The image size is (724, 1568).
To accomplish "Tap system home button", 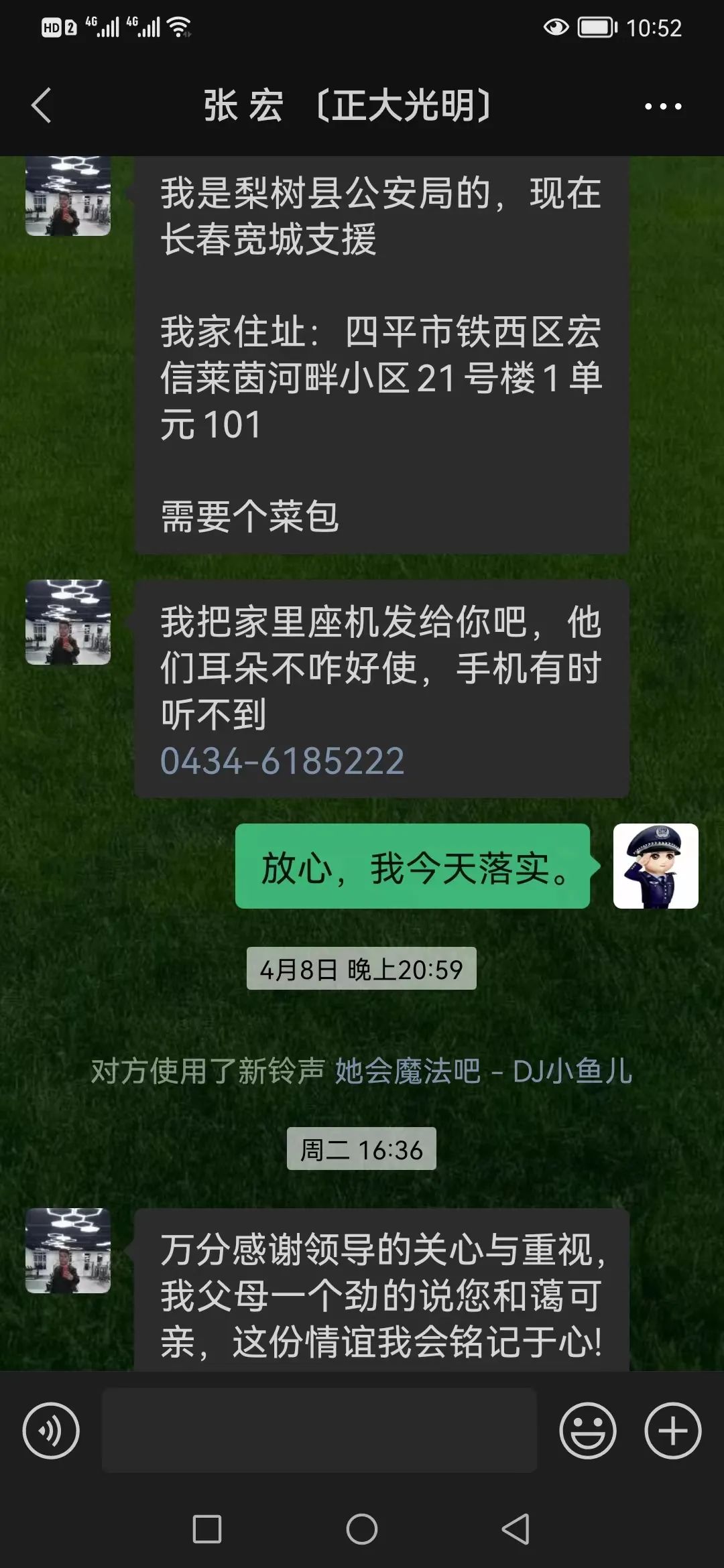I will (362, 1529).
